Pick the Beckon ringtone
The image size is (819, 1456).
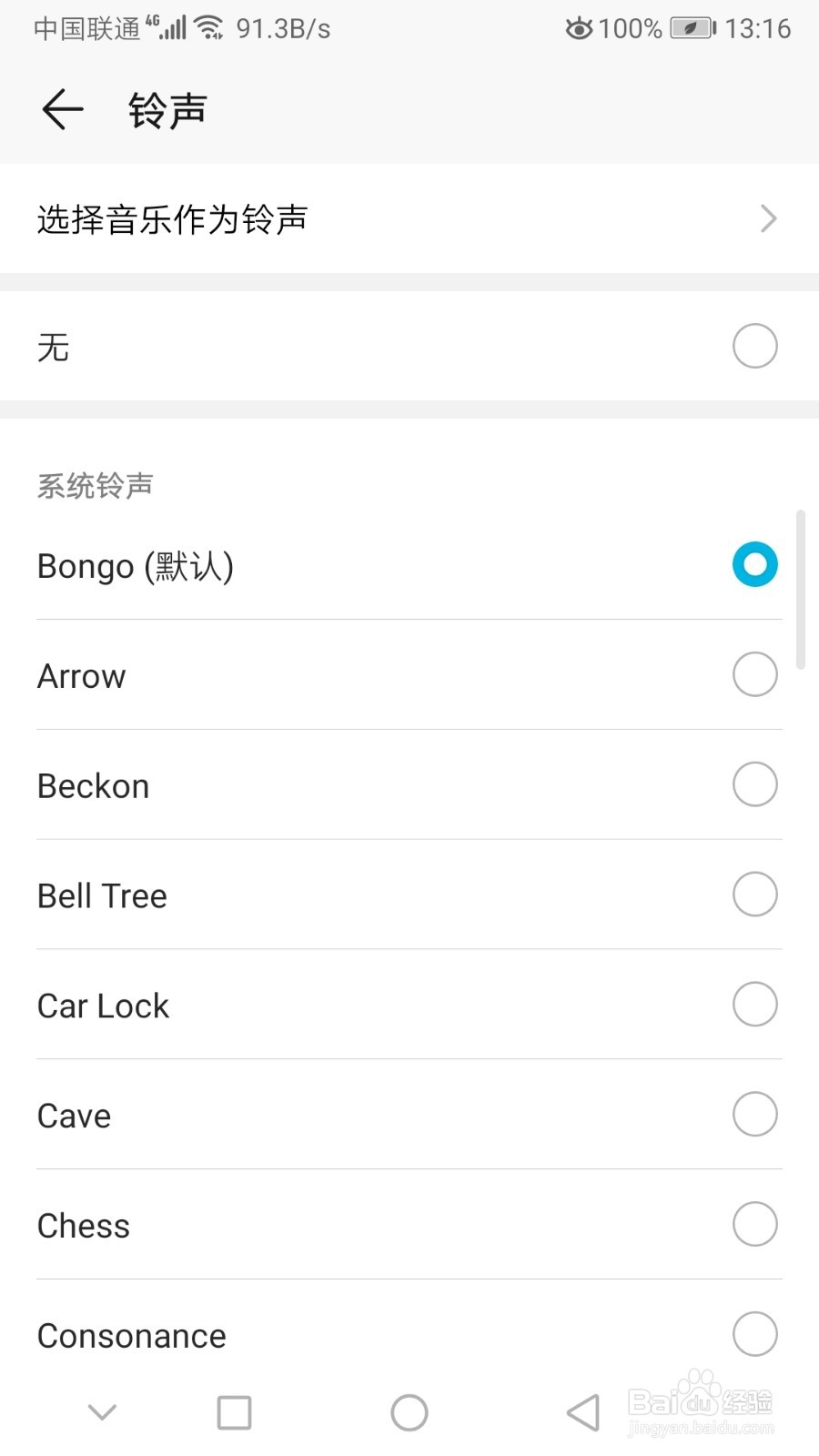409,784
